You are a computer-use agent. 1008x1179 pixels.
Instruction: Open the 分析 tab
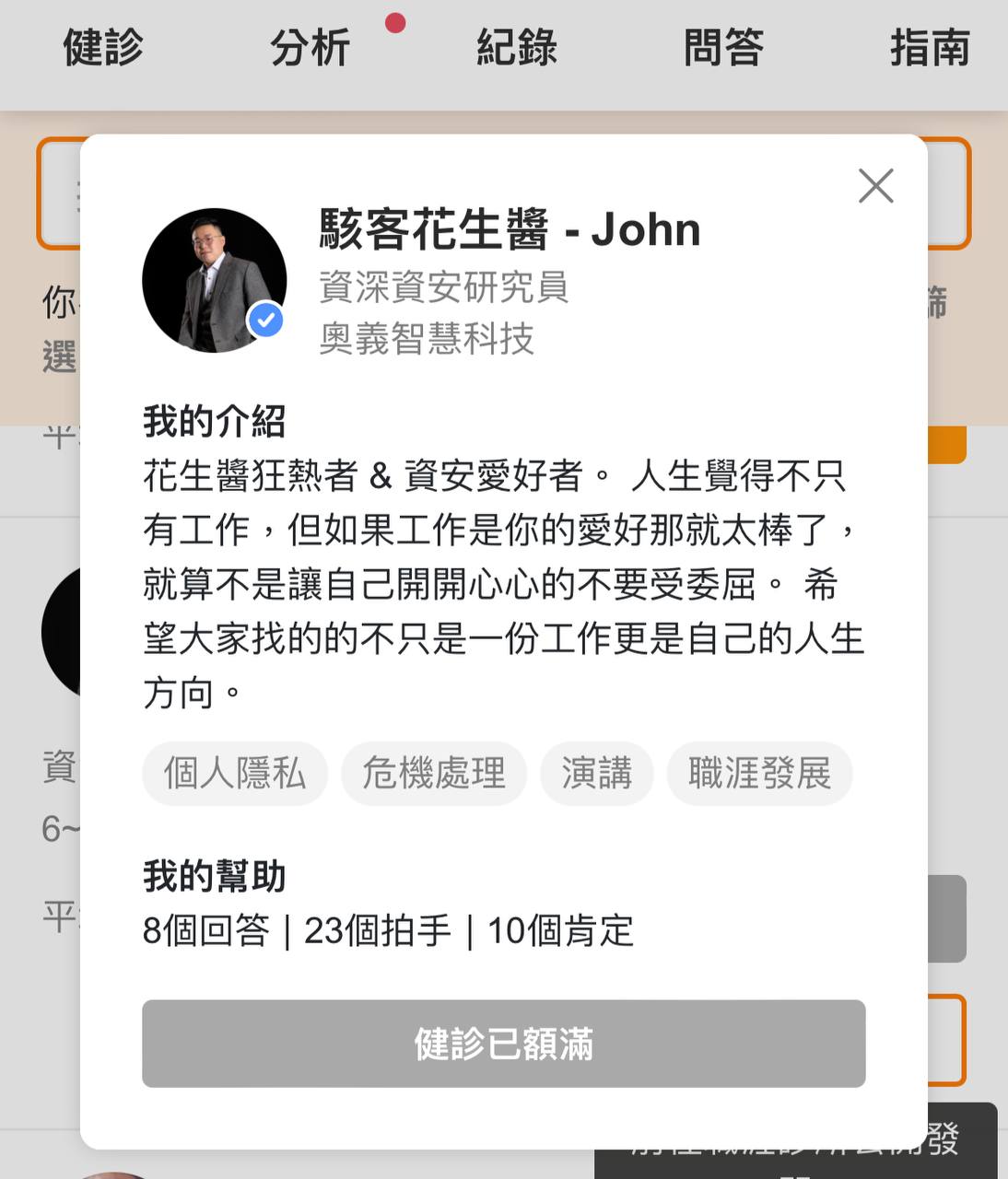pyautogui.click(x=310, y=48)
